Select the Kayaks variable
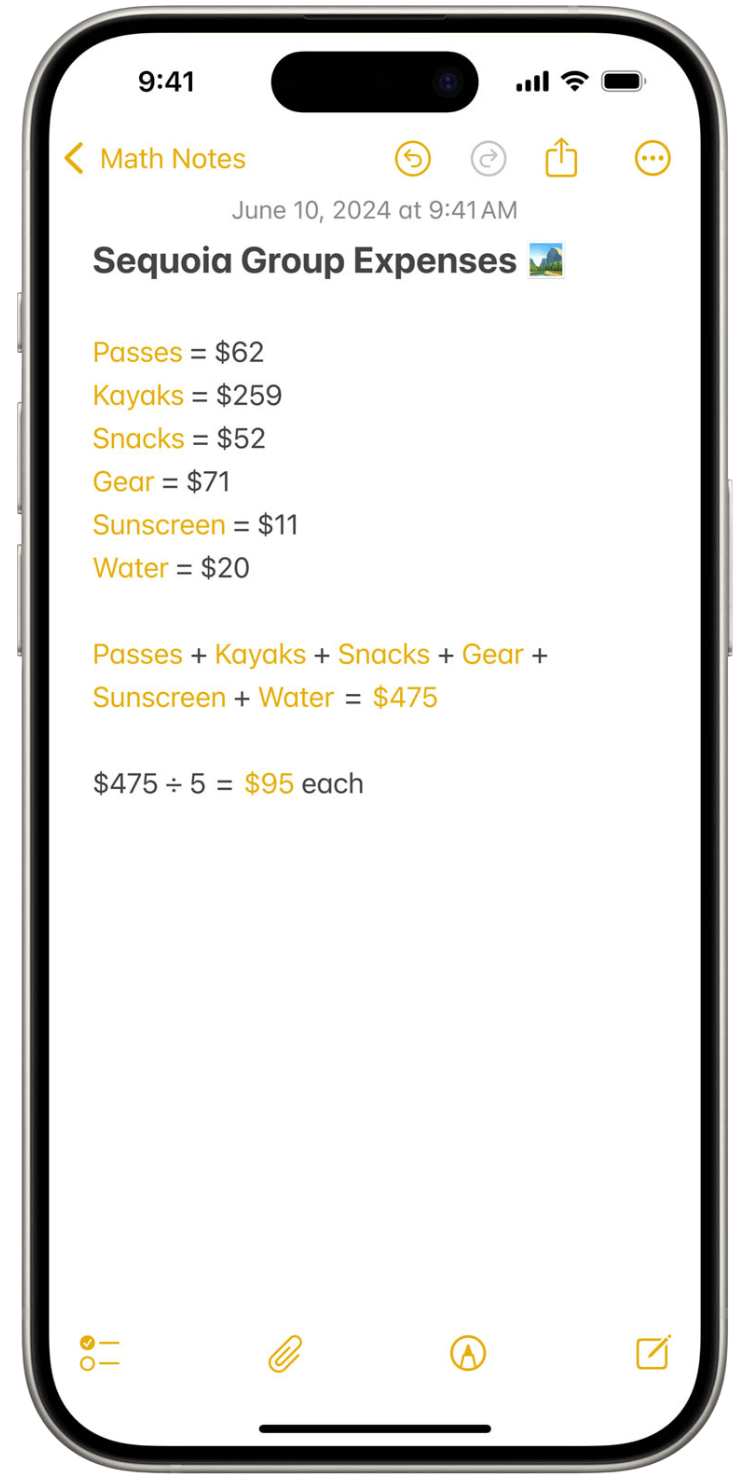The height and width of the screenshot is (1478, 750). pyautogui.click(x=138, y=395)
